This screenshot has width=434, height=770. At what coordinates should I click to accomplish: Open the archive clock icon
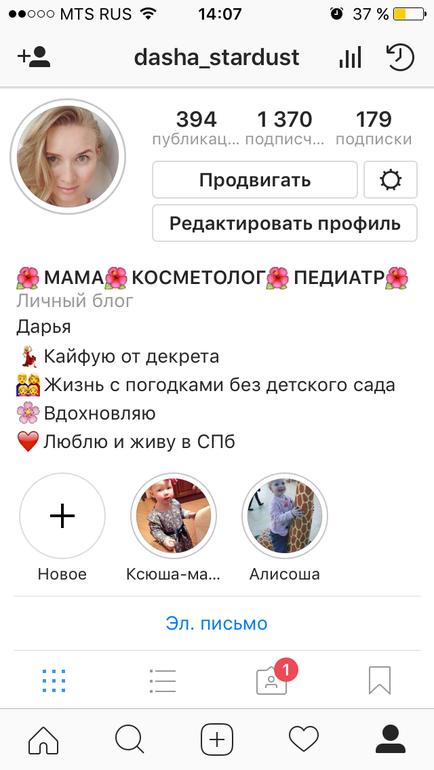coord(401,57)
